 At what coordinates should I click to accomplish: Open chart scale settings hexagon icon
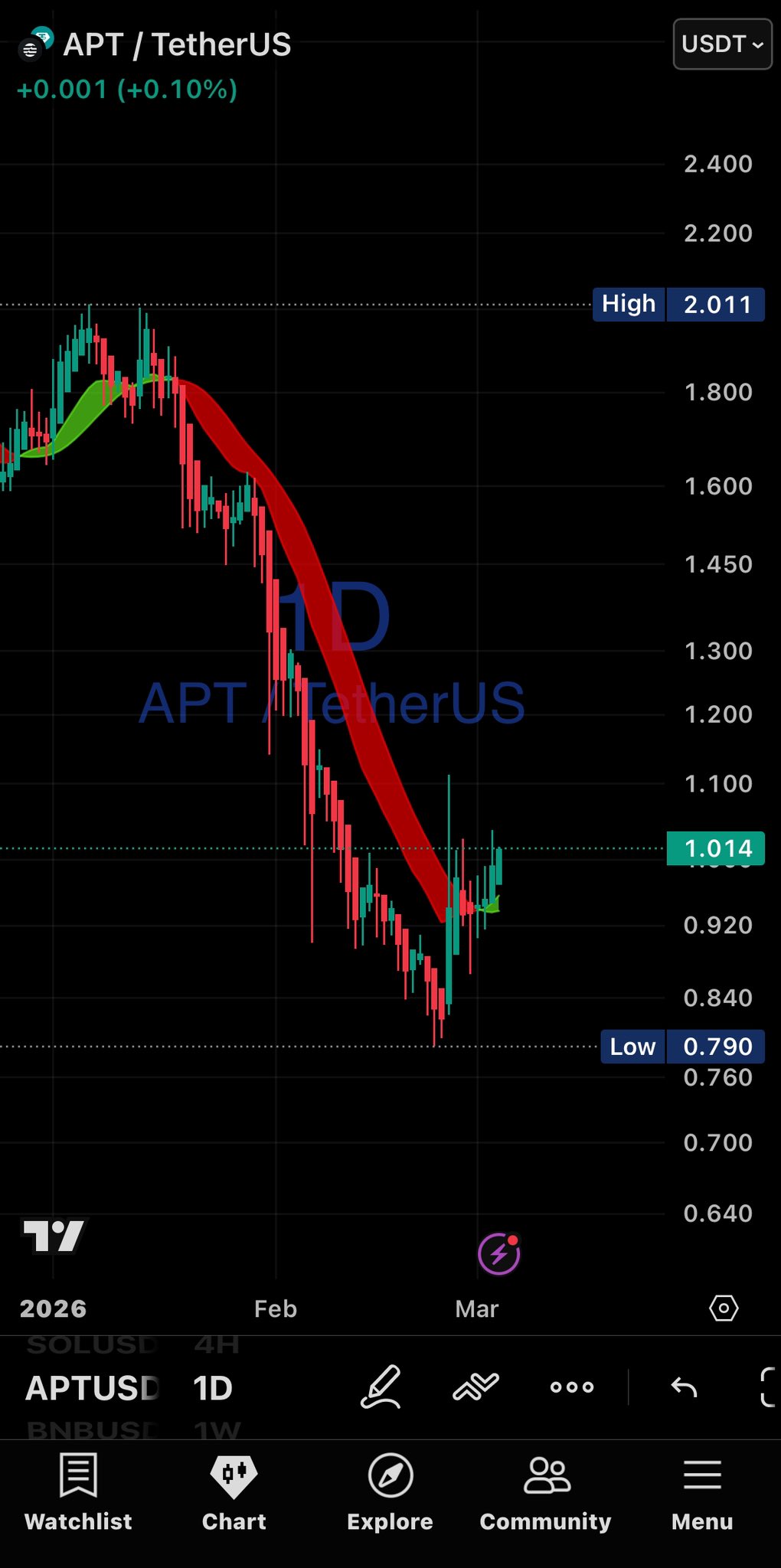724,1308
